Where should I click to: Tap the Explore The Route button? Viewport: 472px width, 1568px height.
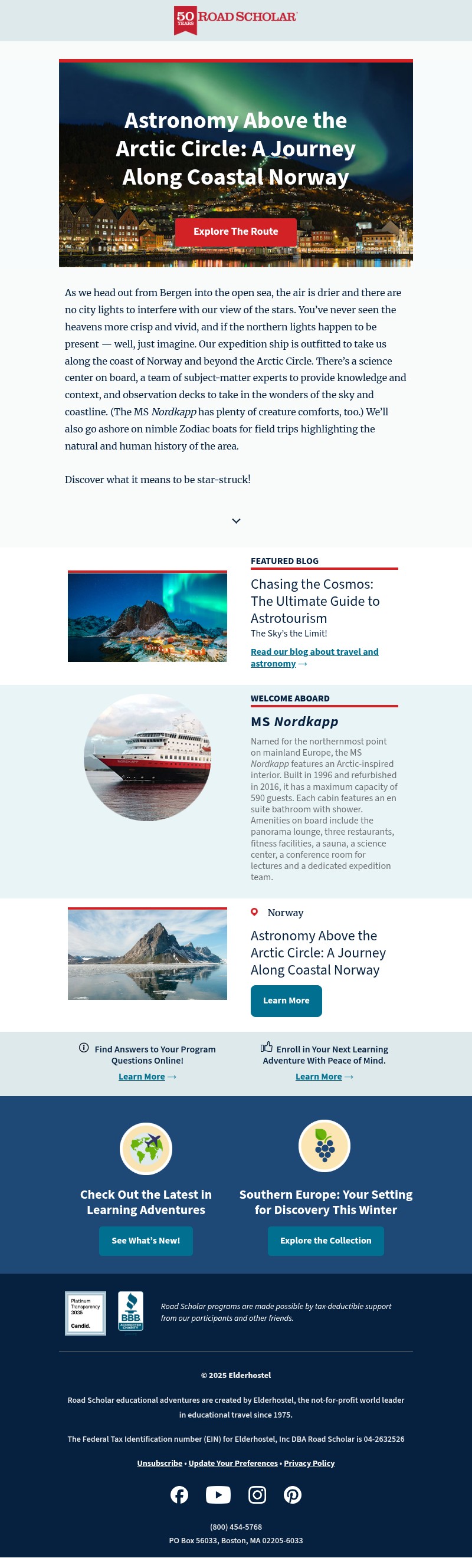pyautogui.click(x=235, y=232)
